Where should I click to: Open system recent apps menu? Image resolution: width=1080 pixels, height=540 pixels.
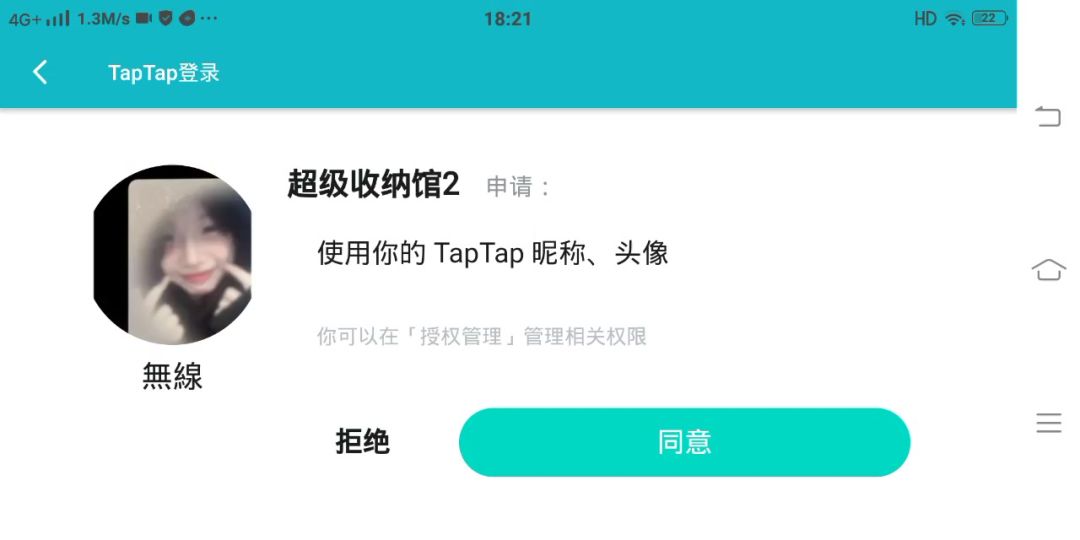coord(1048,423)
